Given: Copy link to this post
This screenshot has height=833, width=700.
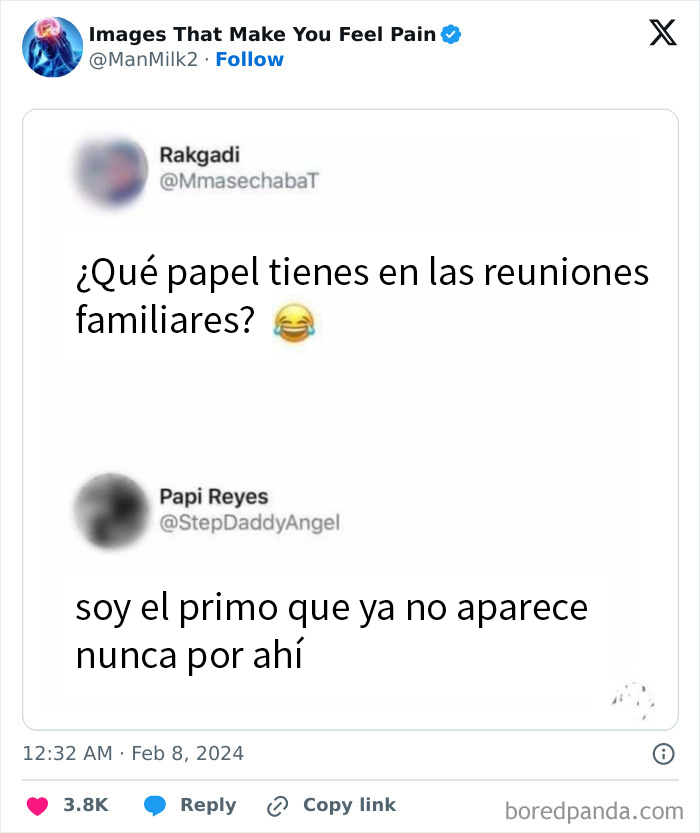Looking at the screenshot, I should 331,805.
